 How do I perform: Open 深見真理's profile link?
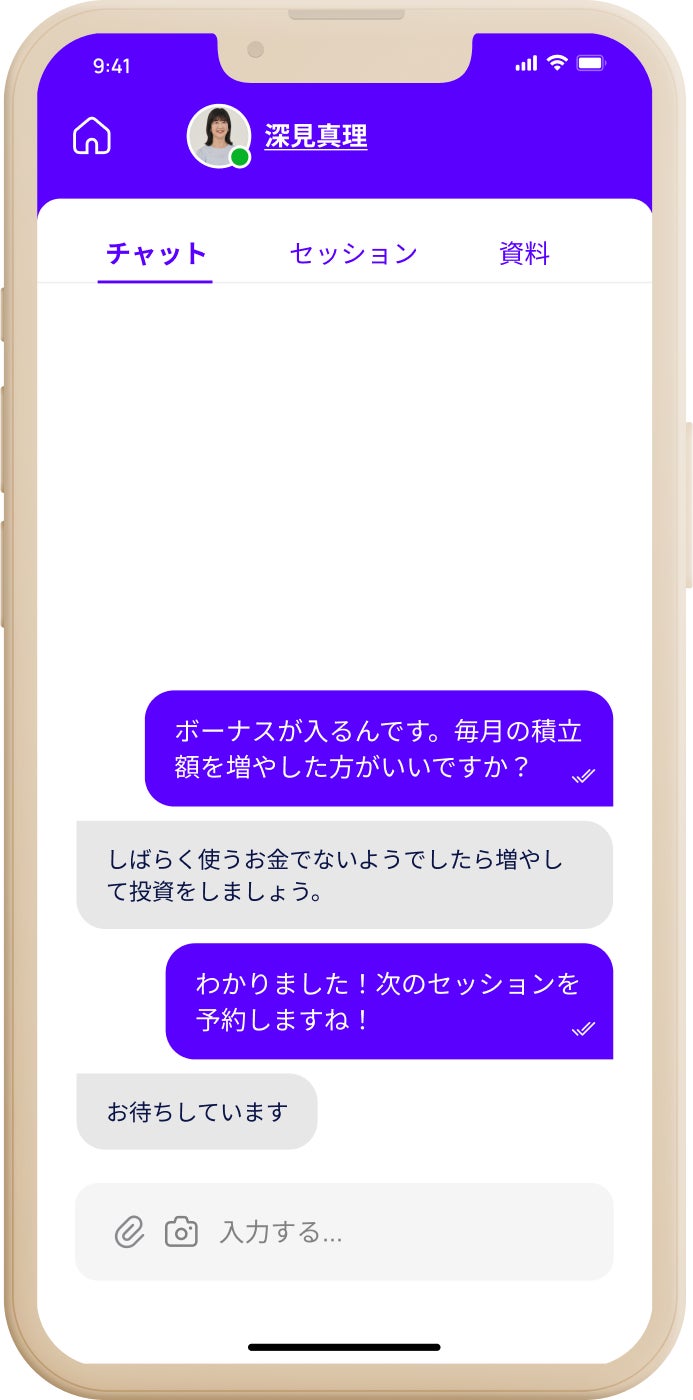pos(316,136)
